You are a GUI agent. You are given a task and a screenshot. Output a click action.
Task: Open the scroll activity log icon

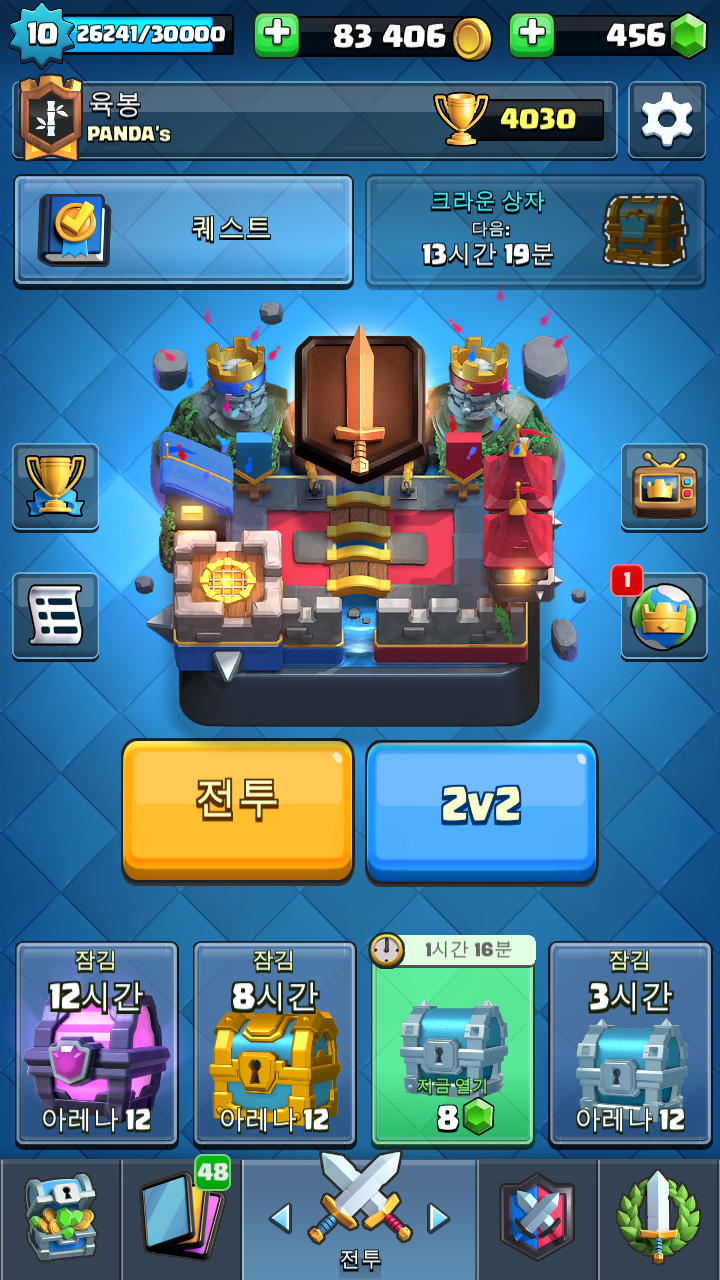click(55, 615)
